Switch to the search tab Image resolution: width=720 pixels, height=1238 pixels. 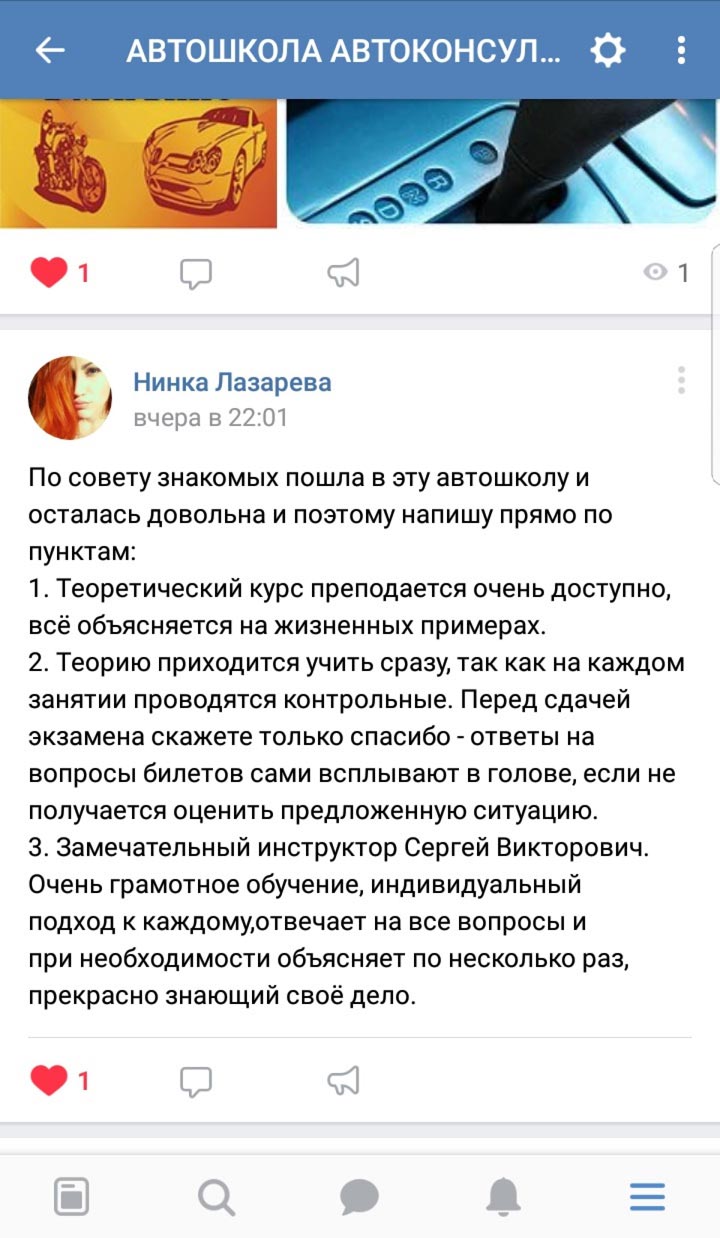click(x=215, y=1196)
